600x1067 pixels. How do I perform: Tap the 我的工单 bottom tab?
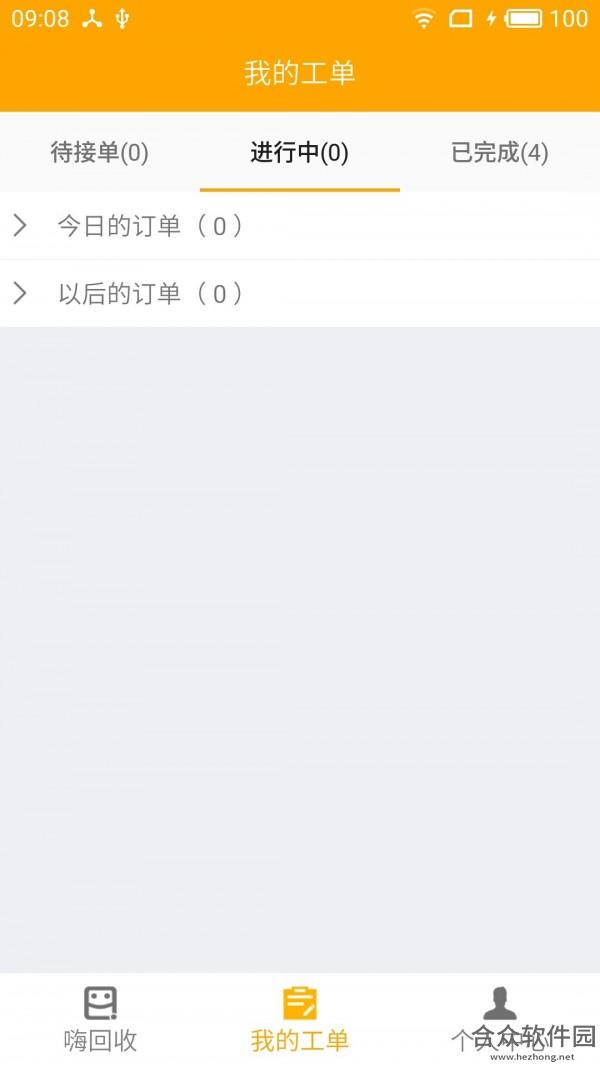coord(300,1019)
